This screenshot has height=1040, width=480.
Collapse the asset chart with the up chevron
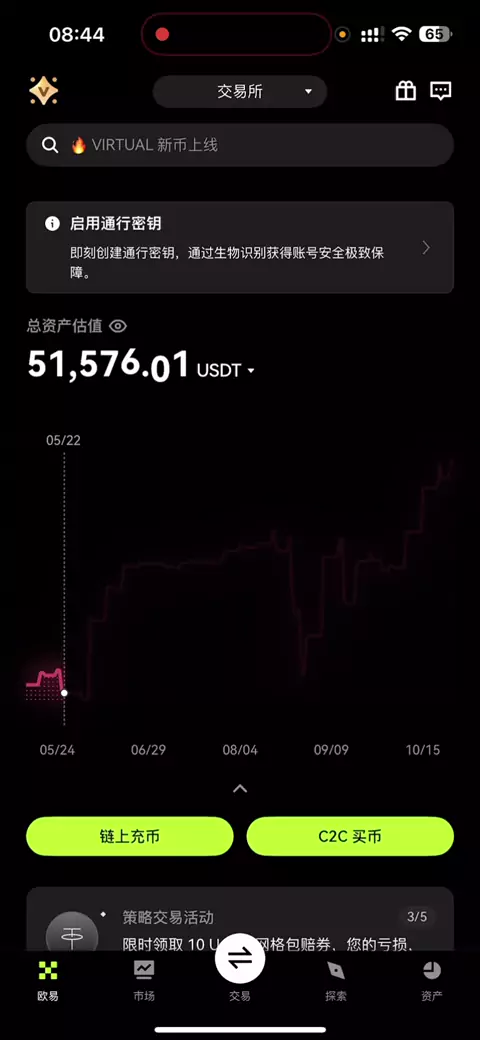(x=240, y=789)
